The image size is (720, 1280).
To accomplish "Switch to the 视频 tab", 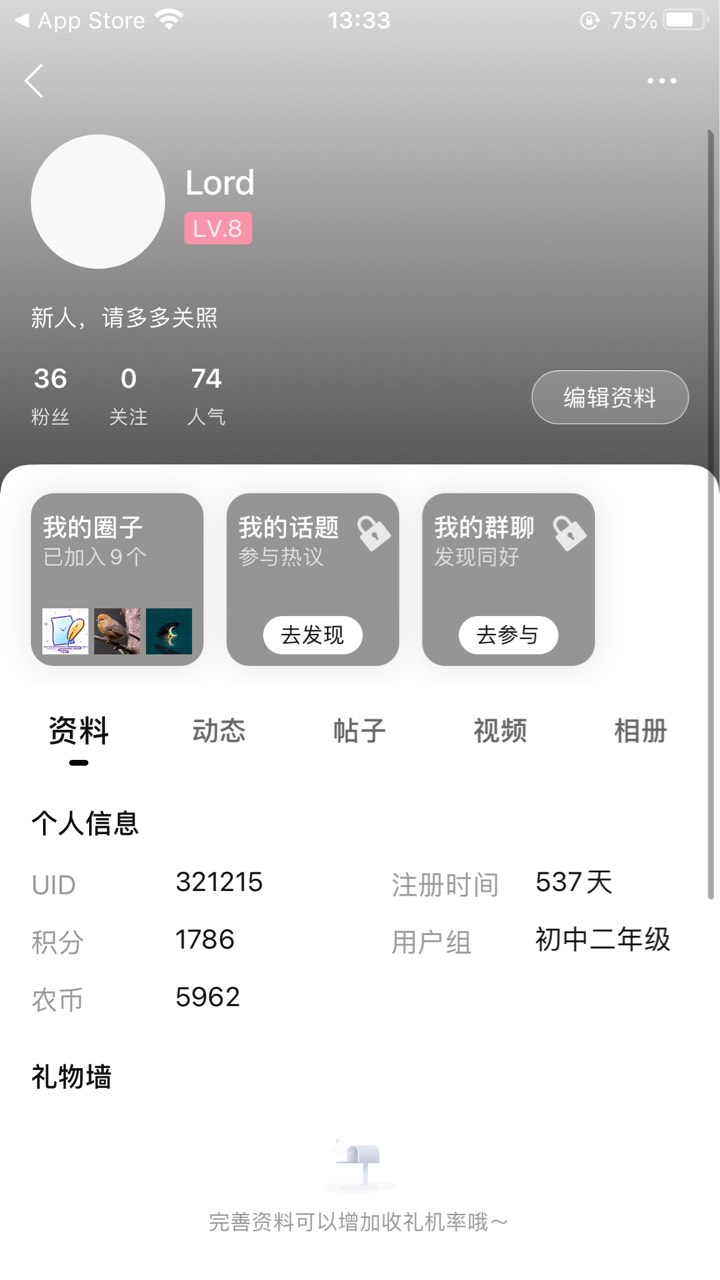I will coord(500,731).
